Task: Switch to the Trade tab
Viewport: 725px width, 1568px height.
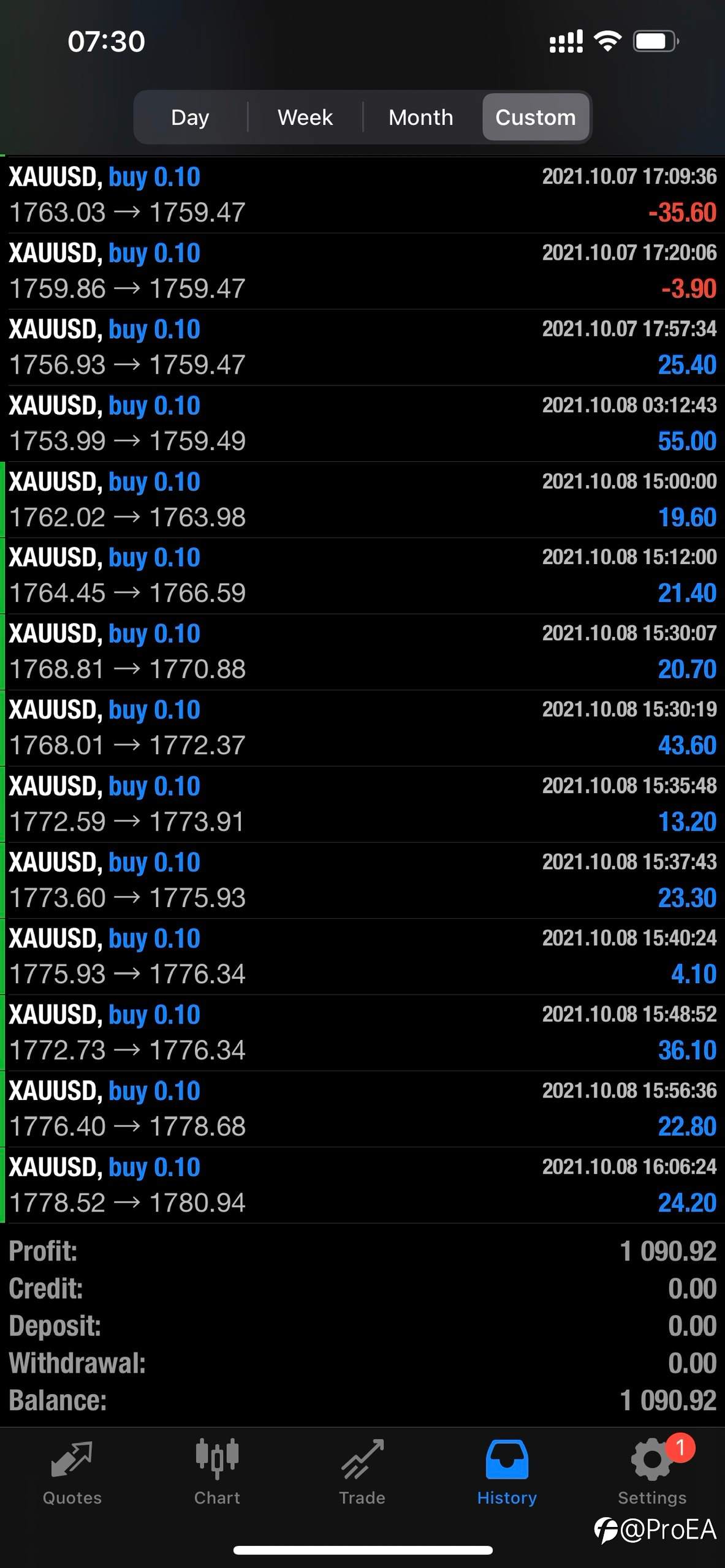Action: coord(362,1473)
